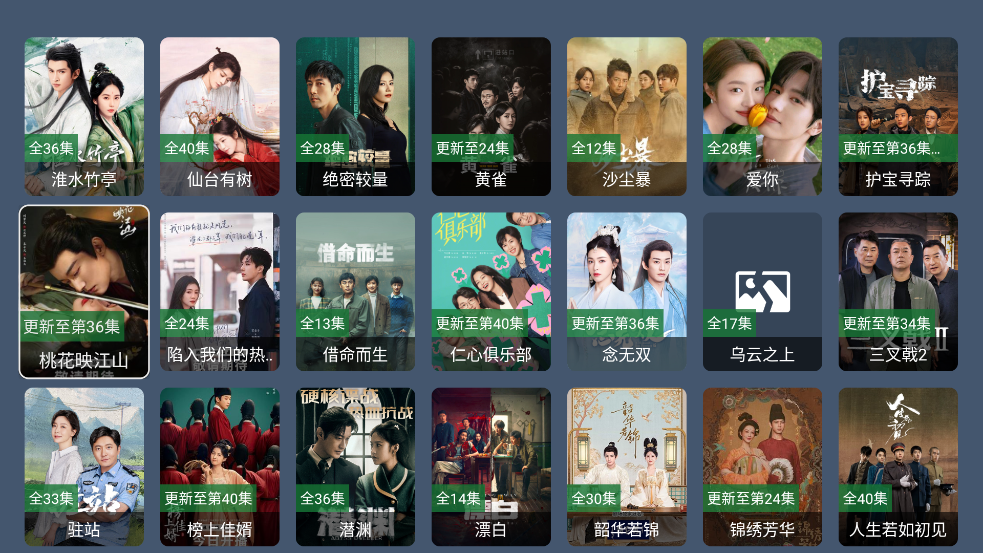
Task: Open the 沙尘暴 tile
Action: tap(627, 116)
